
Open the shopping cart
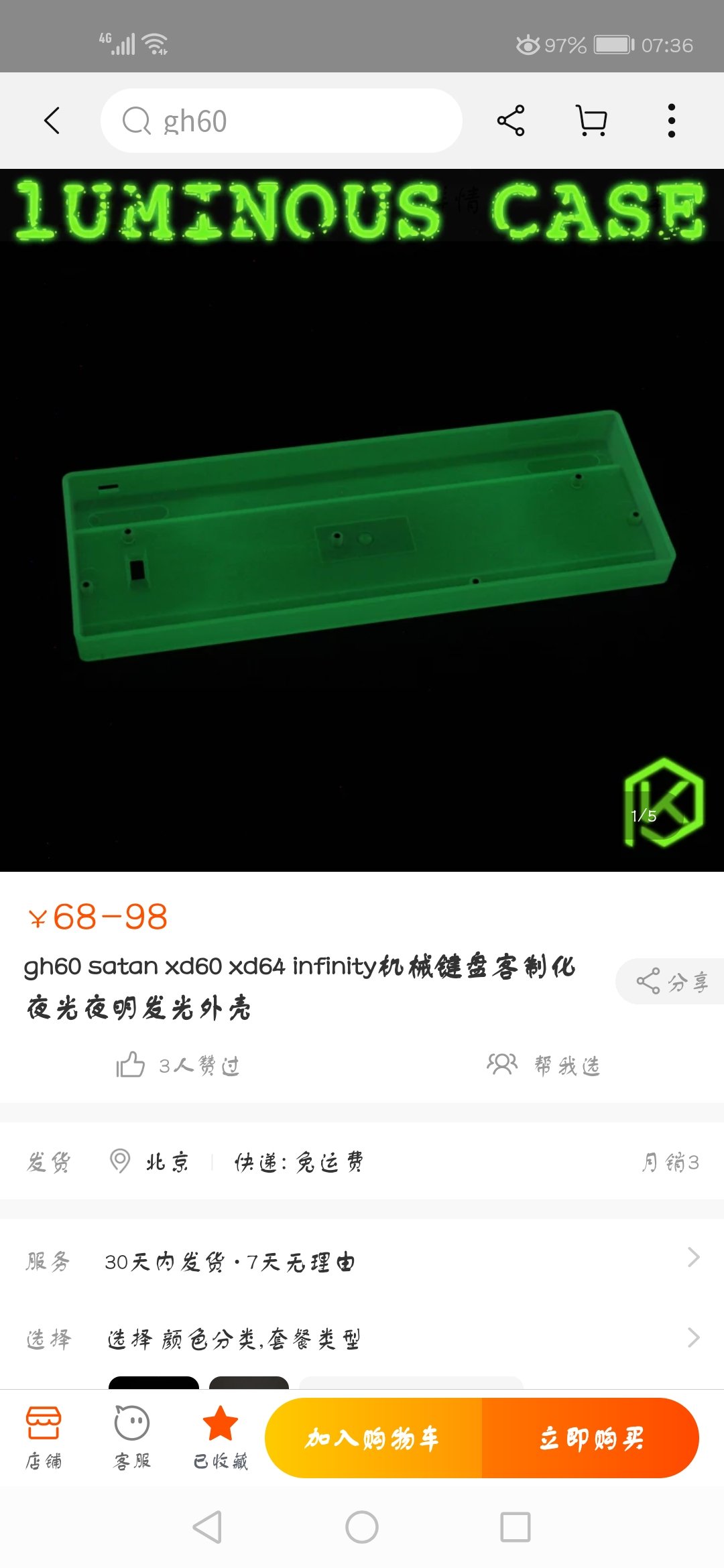[x=592, y=121]
